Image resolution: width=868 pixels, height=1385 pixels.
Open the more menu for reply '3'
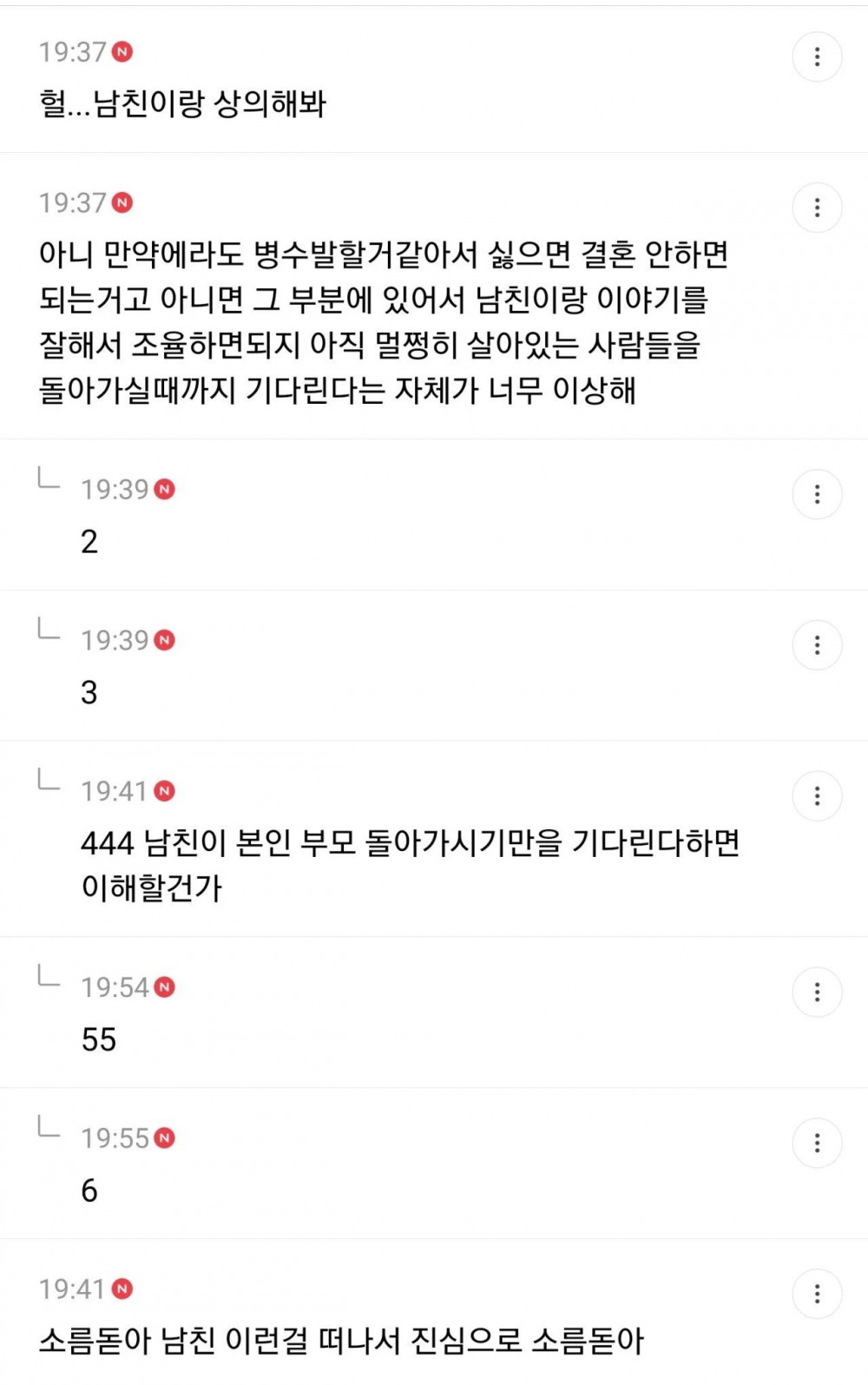[x=817, y=645]
